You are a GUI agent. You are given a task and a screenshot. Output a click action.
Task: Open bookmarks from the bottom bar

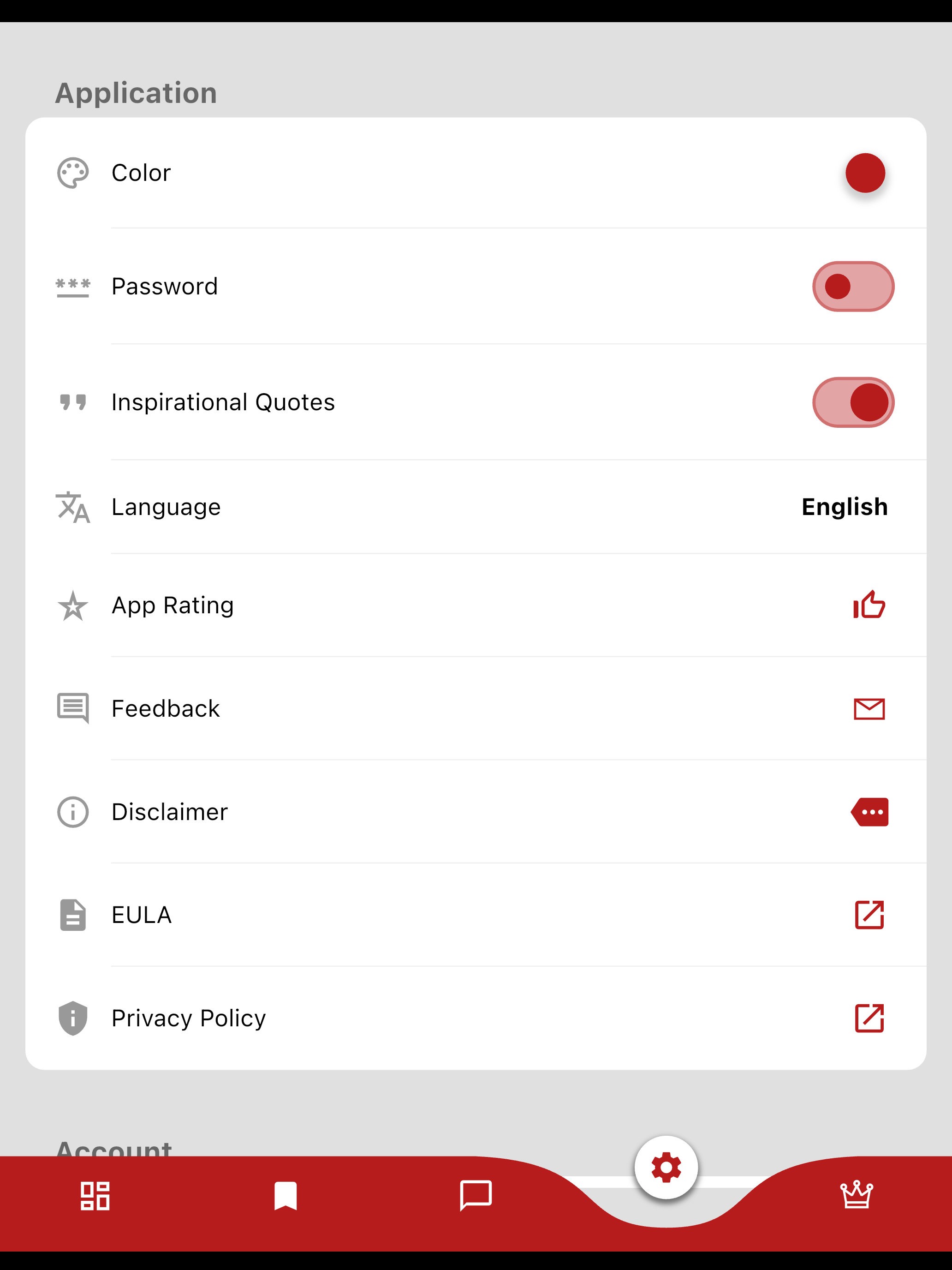click(286, 1197)
